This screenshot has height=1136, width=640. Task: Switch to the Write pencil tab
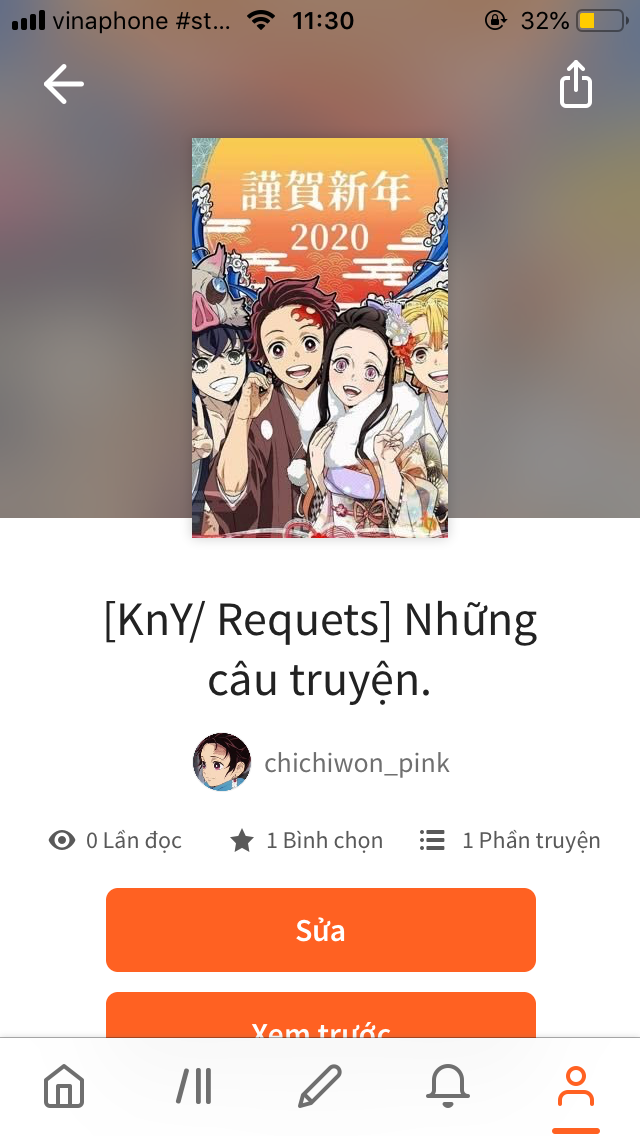tap(320, 1086)
